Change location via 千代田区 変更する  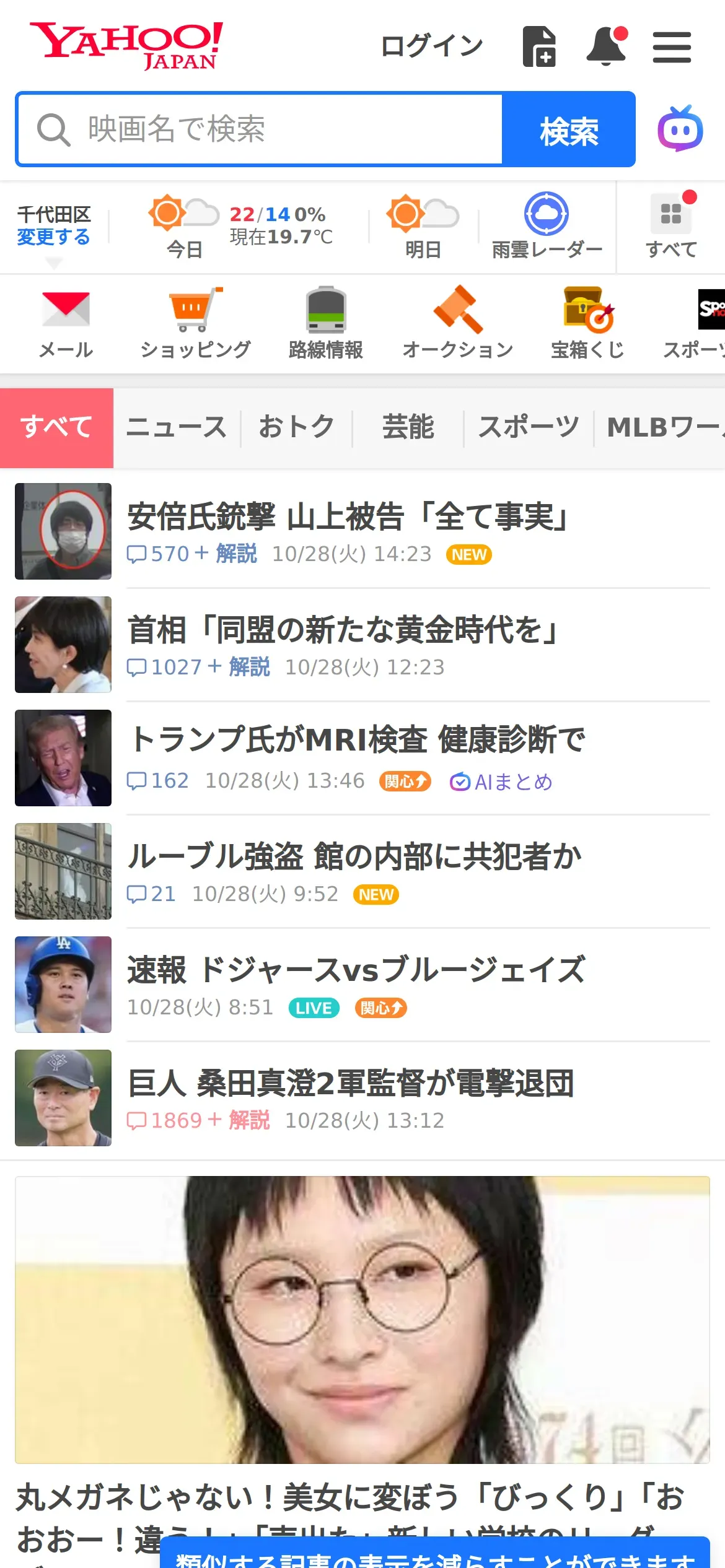point(53,227)
